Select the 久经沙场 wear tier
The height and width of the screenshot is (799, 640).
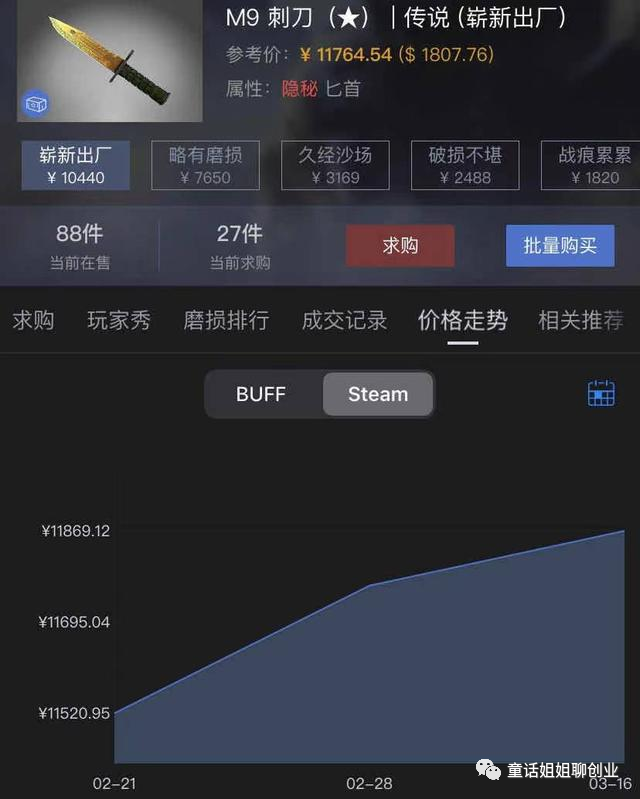(x=335, y=166)
